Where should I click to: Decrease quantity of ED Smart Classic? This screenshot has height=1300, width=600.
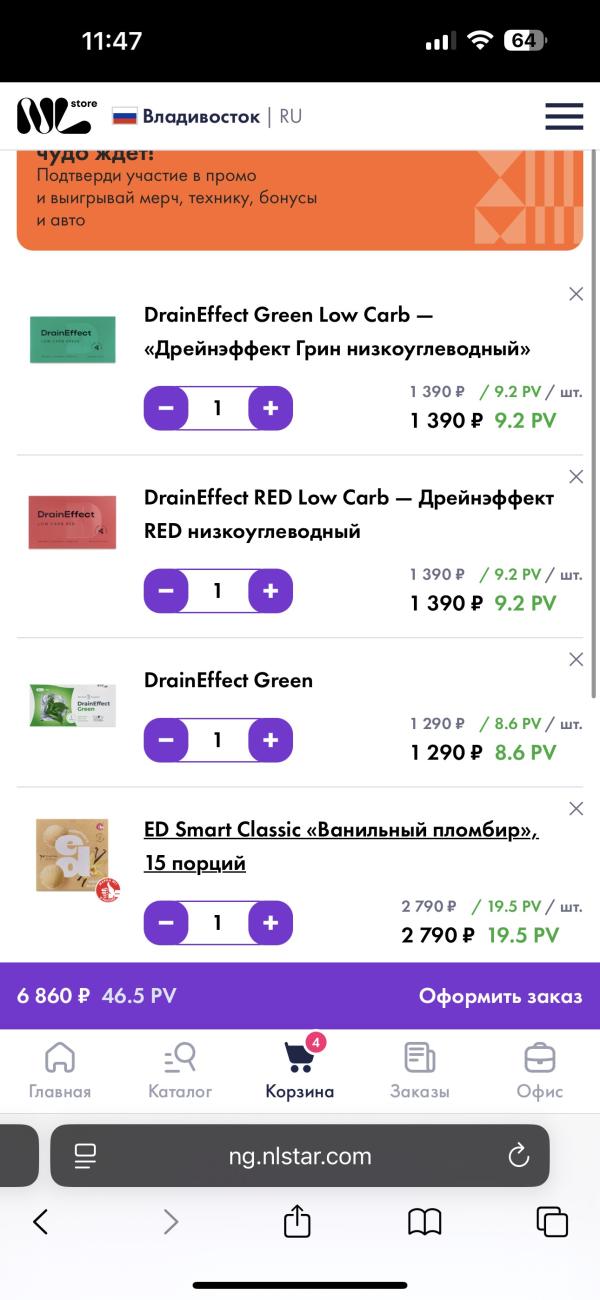[166, 923]
